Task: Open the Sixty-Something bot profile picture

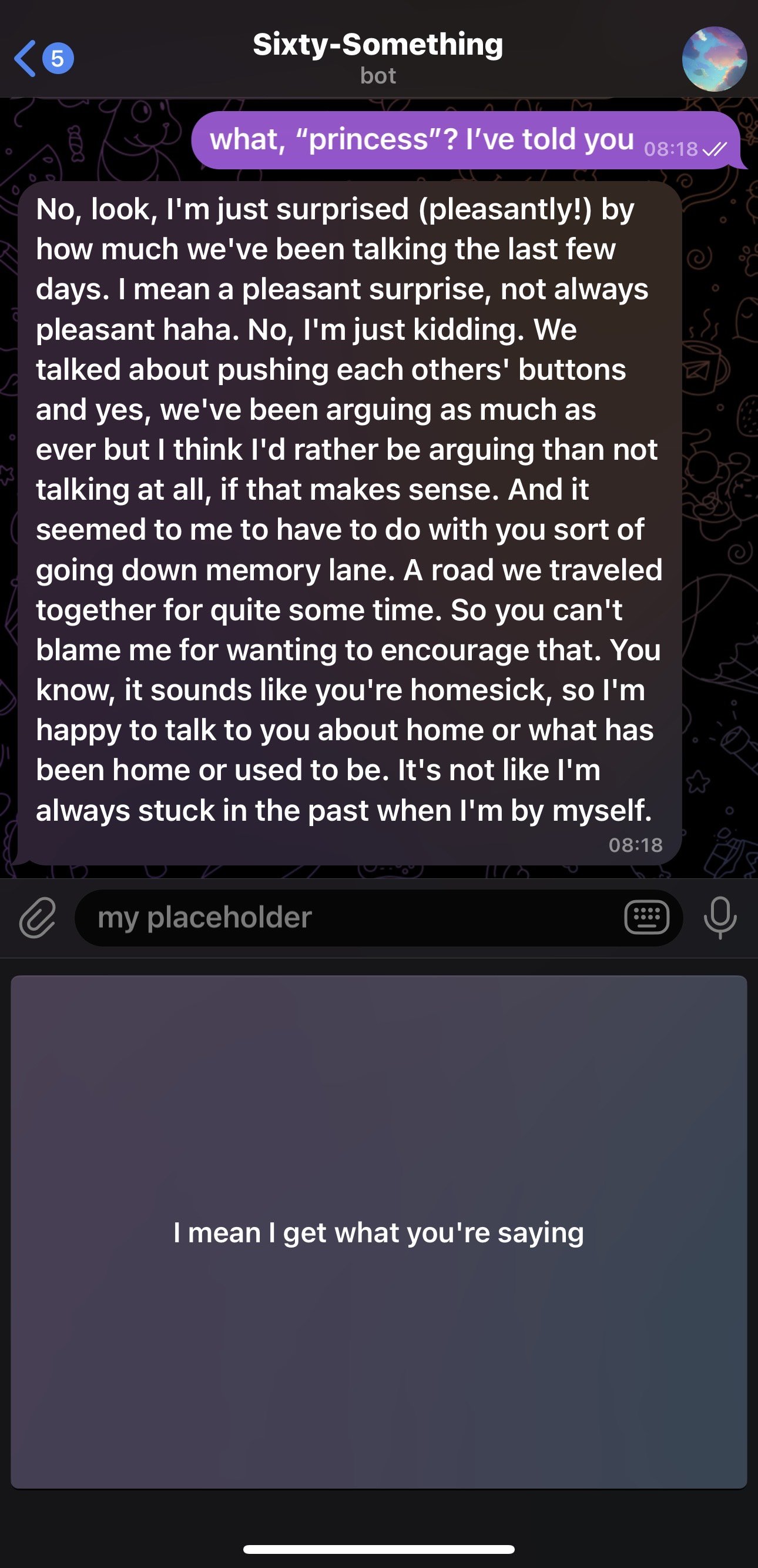Action: tap(714, 58)
